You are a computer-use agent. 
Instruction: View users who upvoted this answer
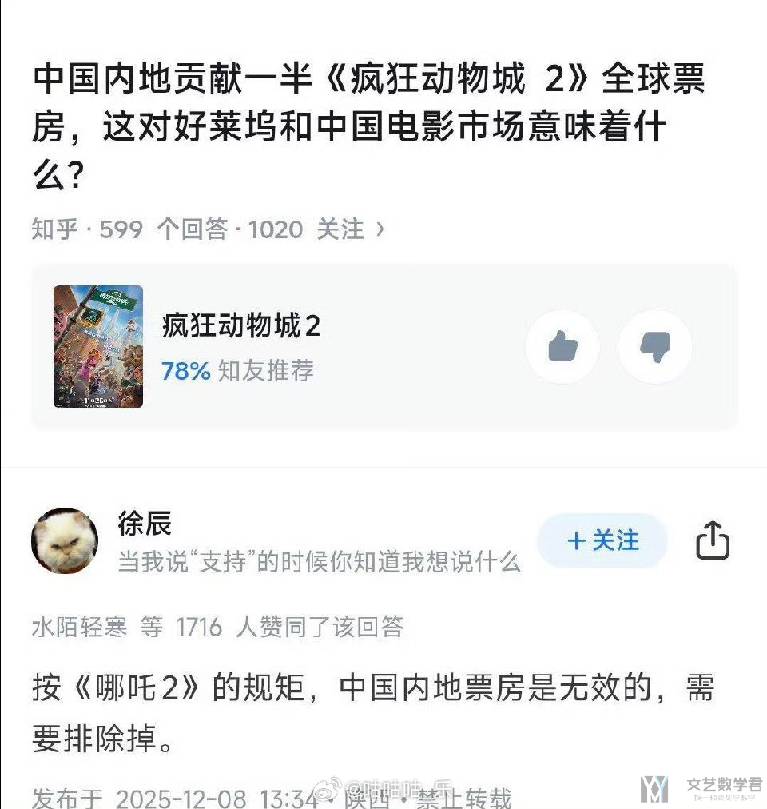click(217, 627)
